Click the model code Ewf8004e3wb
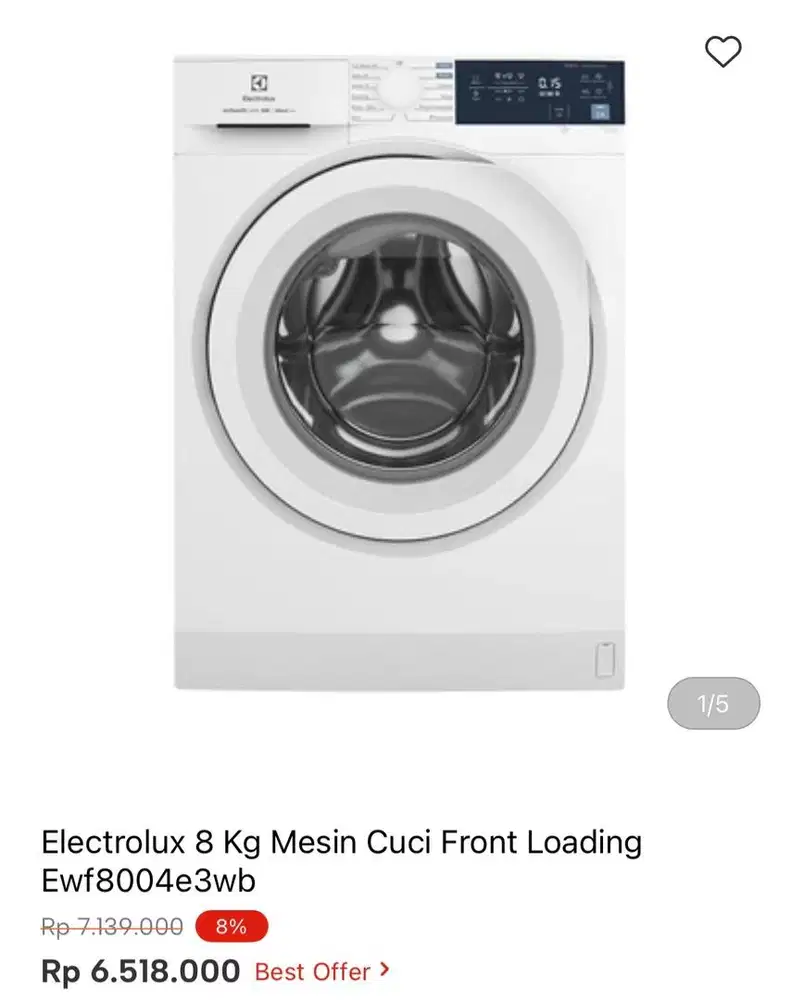The width and height of the screenshot is (791, 1000). point(150,881)
